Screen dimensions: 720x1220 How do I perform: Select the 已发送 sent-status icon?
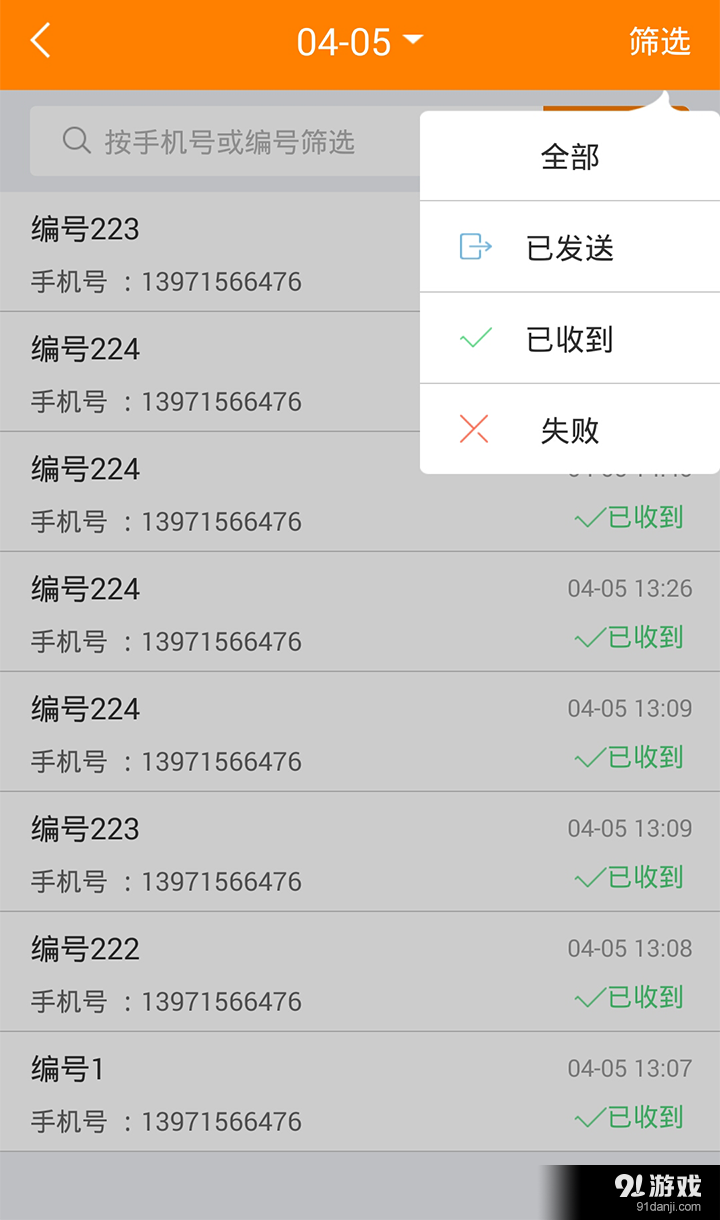(x=474, y=247)
